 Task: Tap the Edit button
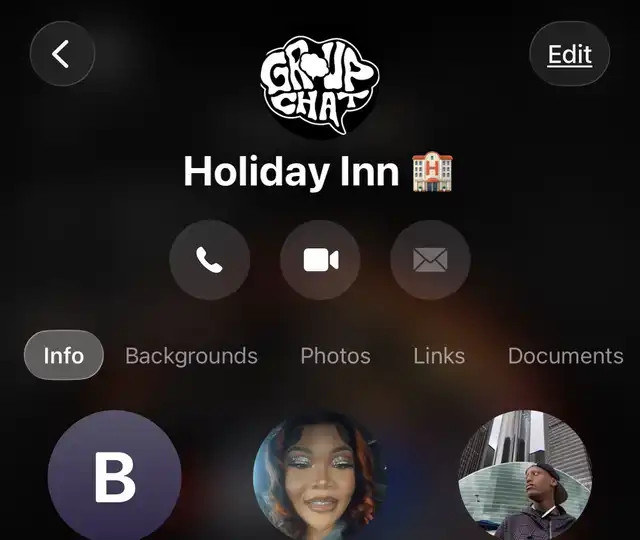(x=569, y=53)
